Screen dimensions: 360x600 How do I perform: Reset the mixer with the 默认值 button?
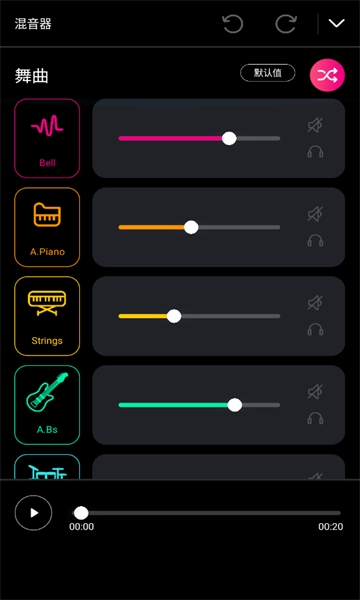click(x=268, y=73)
